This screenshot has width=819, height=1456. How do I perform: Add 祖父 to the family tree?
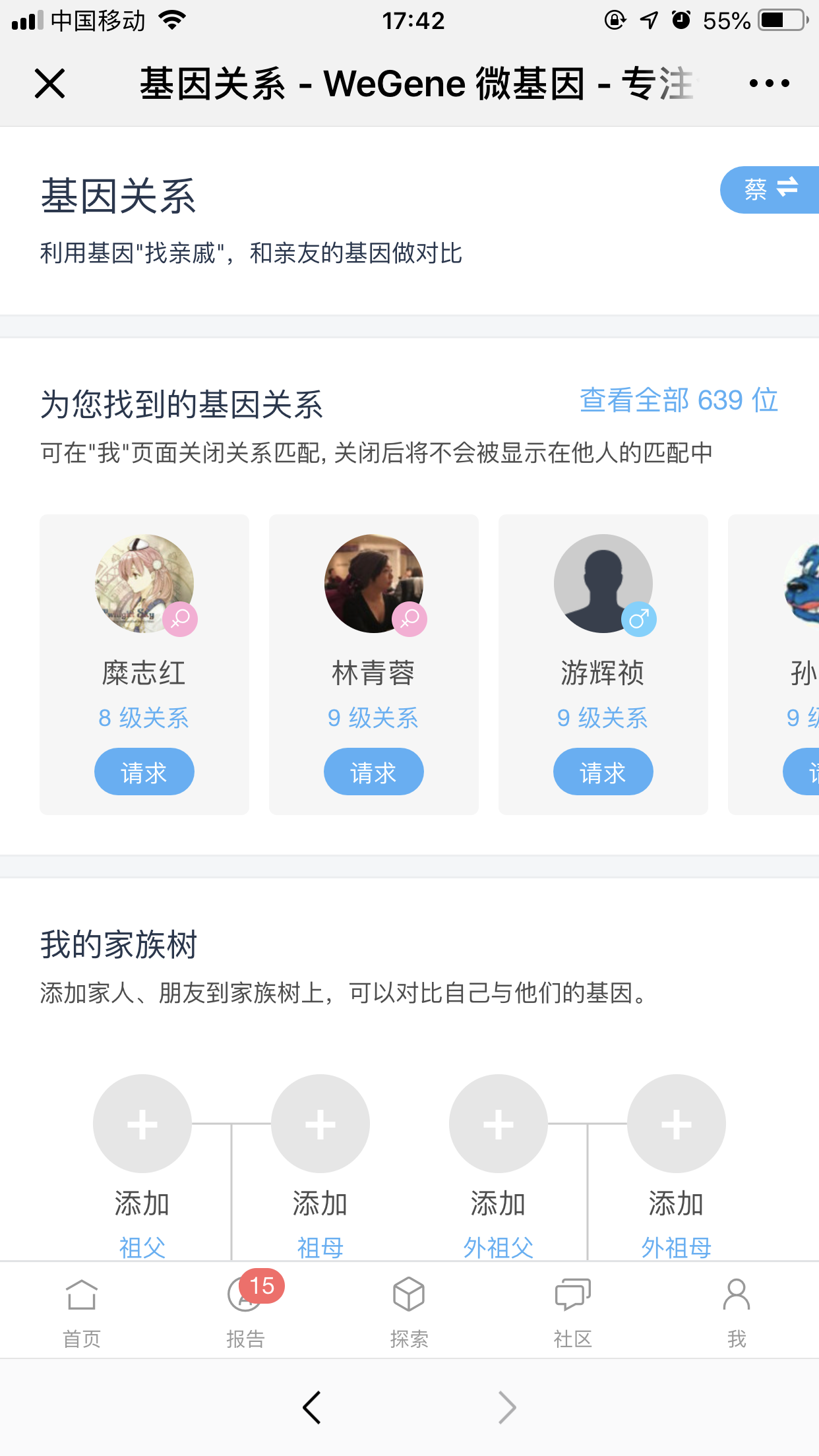coord(142,1124)
